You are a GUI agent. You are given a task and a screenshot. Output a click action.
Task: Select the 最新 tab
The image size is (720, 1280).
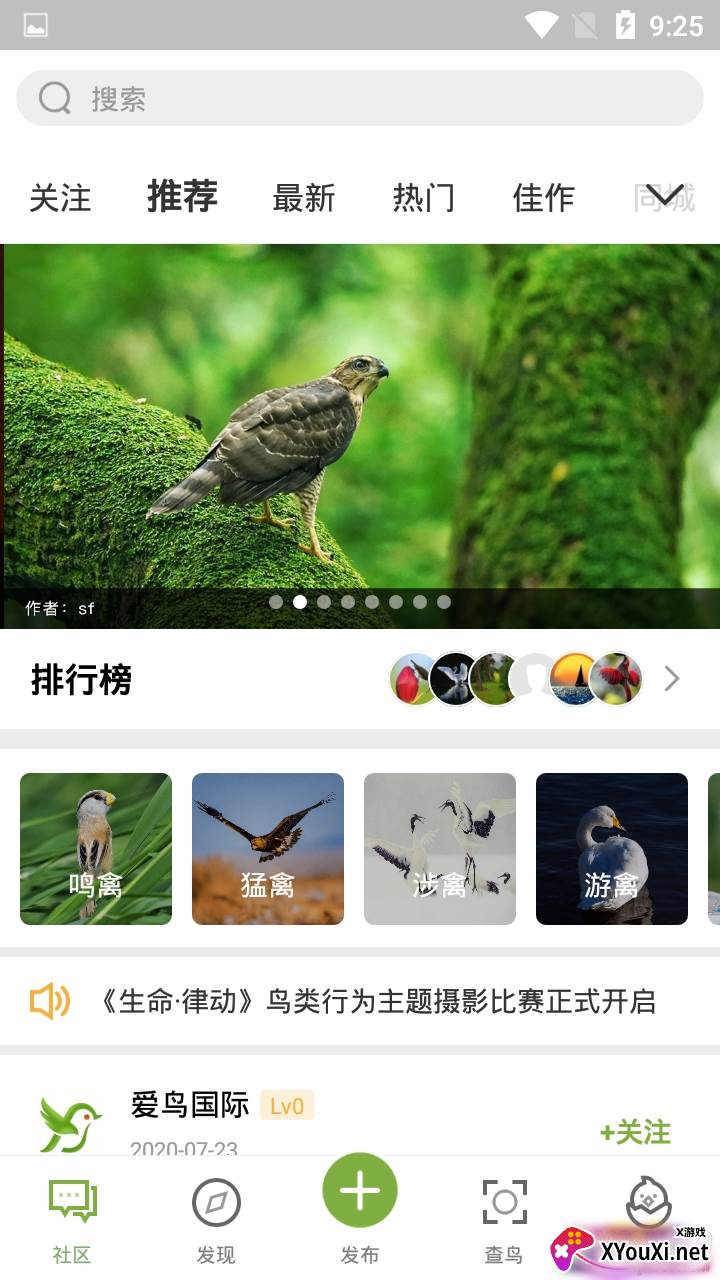coord(303,197)
